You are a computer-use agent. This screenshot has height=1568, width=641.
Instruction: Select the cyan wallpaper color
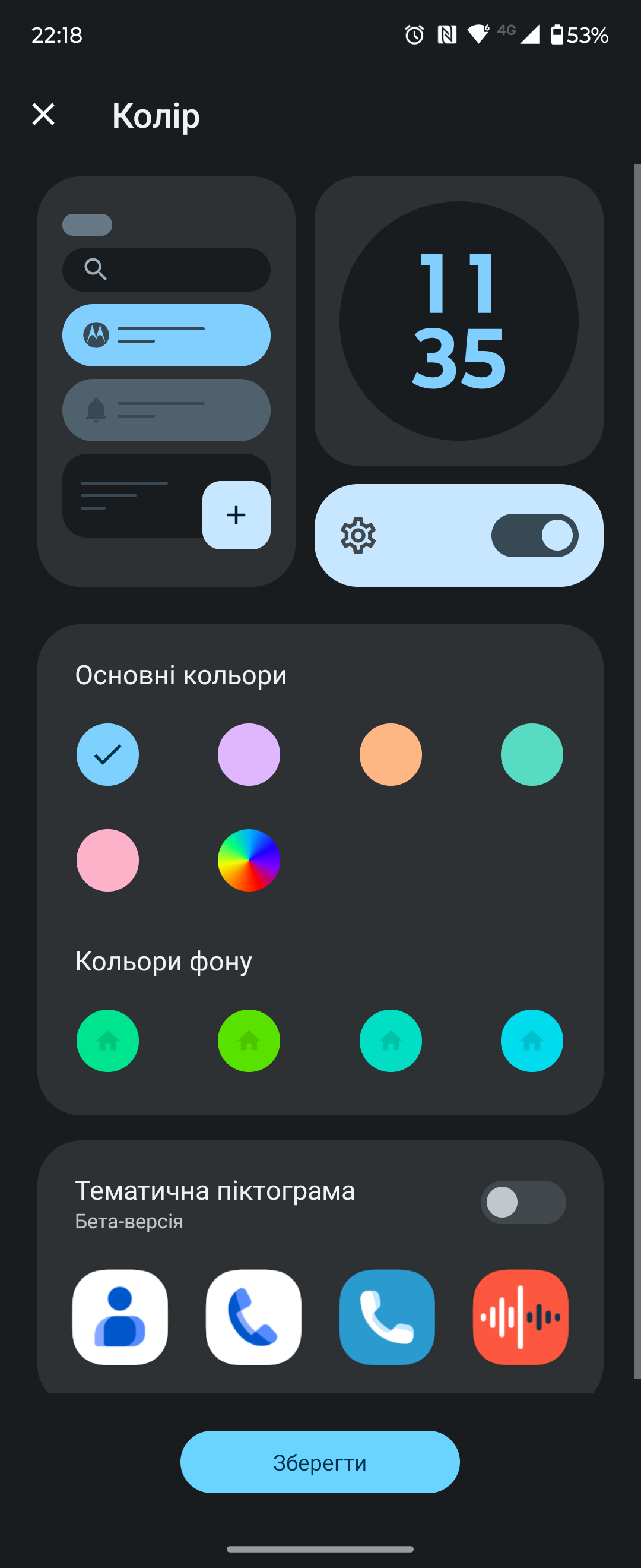pyautogui.click(x=532, y=1040)
